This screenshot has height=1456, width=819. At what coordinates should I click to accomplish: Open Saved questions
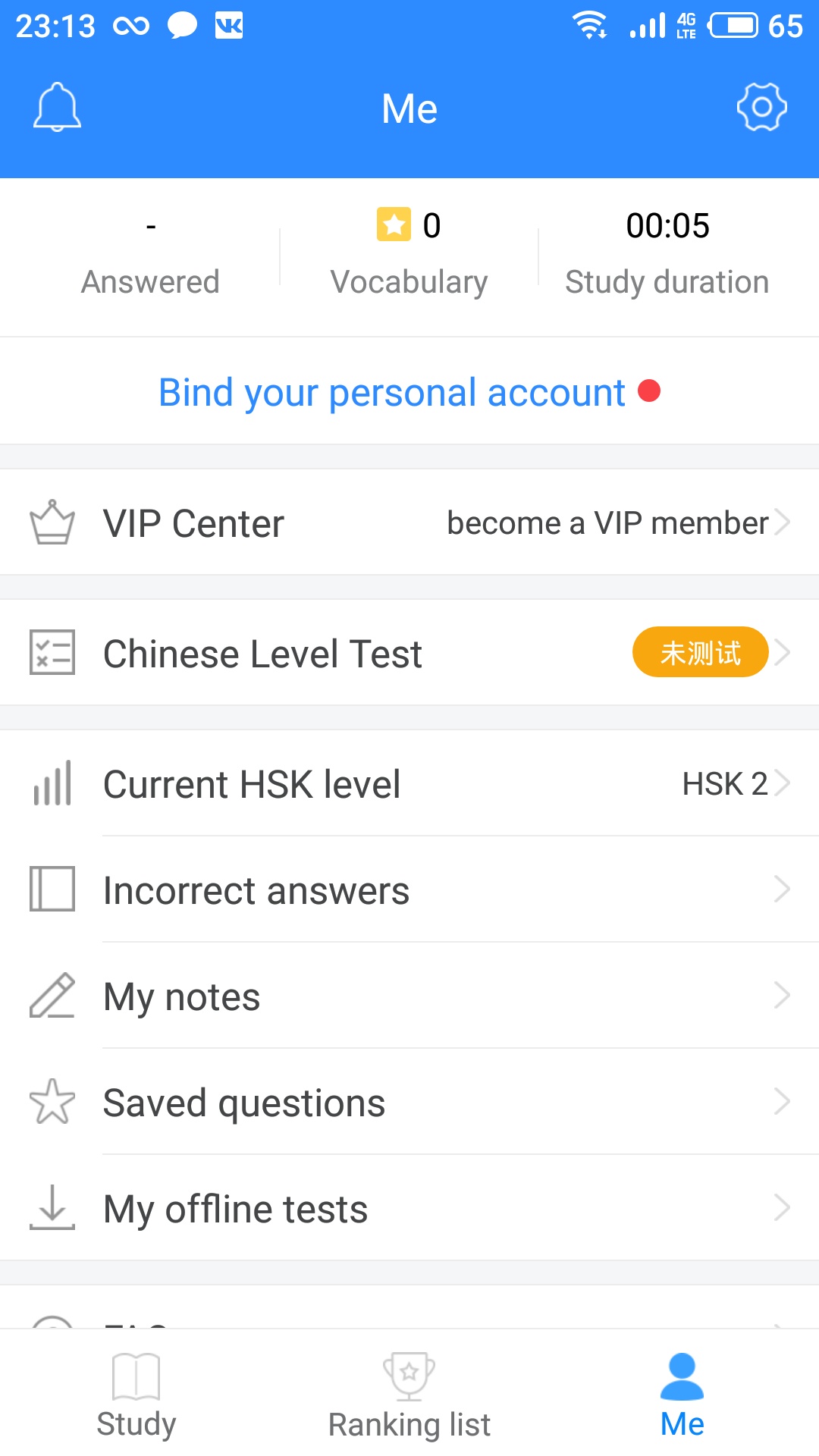point(409,1102)
